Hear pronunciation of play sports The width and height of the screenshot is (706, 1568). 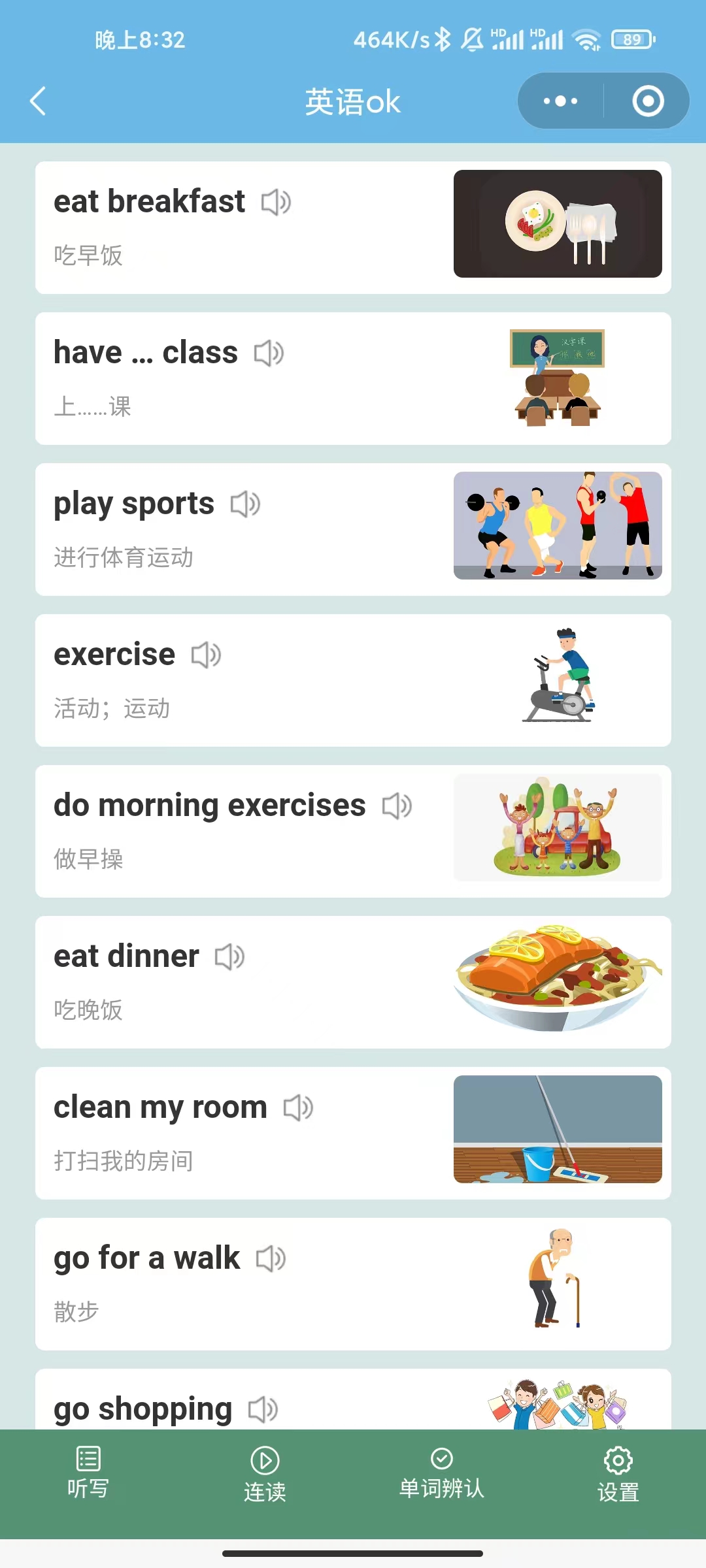pyautogui.click(x=245, y=504)
